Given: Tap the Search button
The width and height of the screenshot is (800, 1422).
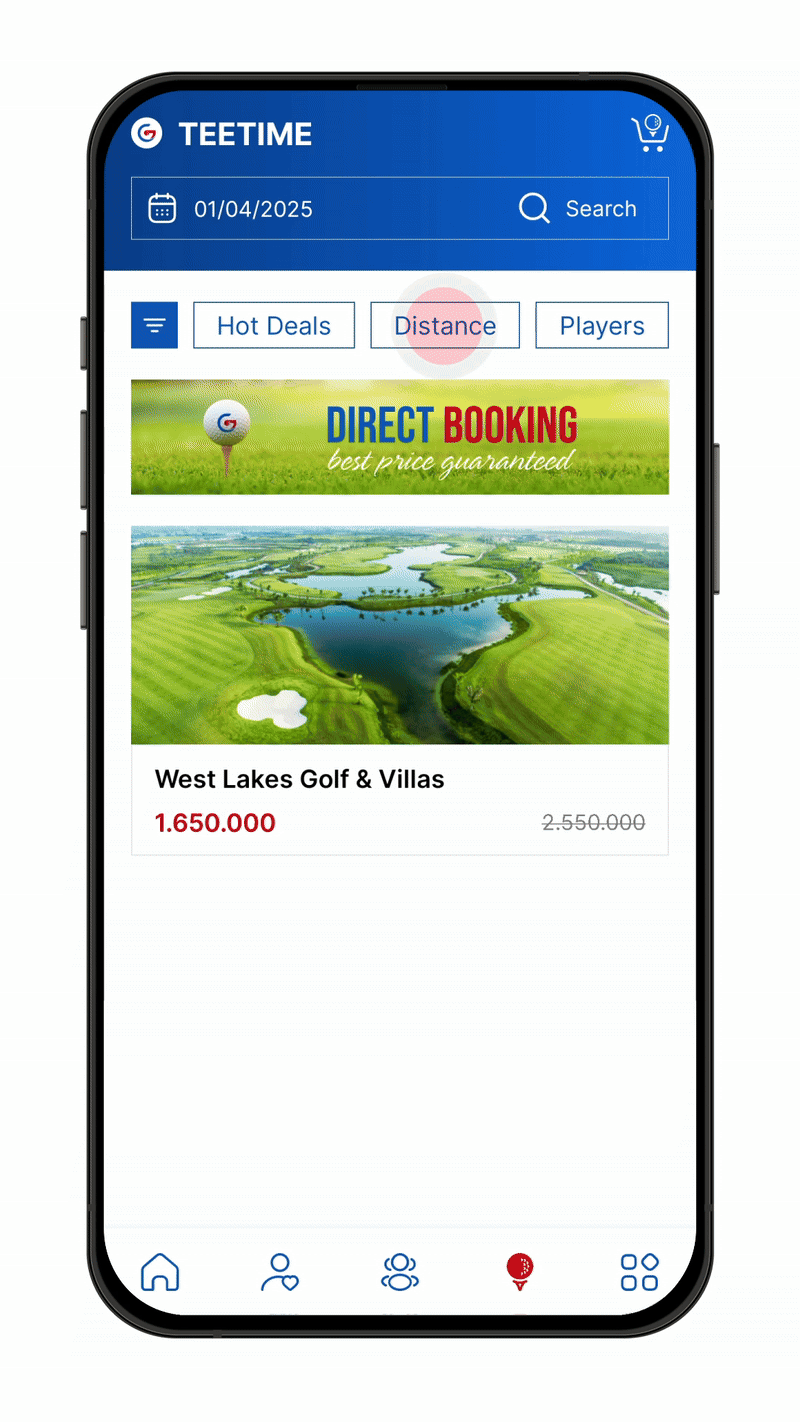Looking at the screenshot, I should (579, 209).
